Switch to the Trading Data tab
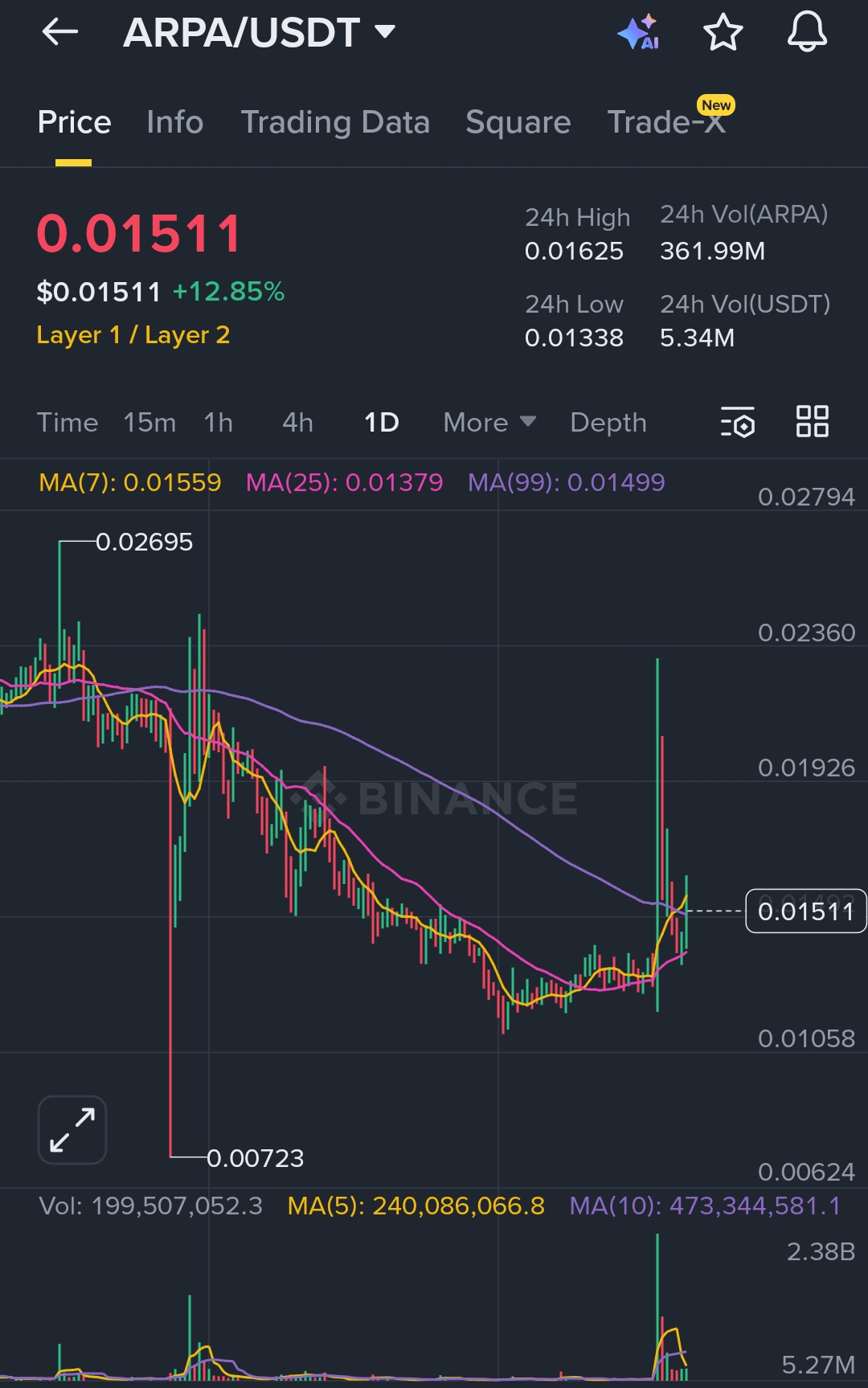868x1388 pixels. (x=335, y=122)
